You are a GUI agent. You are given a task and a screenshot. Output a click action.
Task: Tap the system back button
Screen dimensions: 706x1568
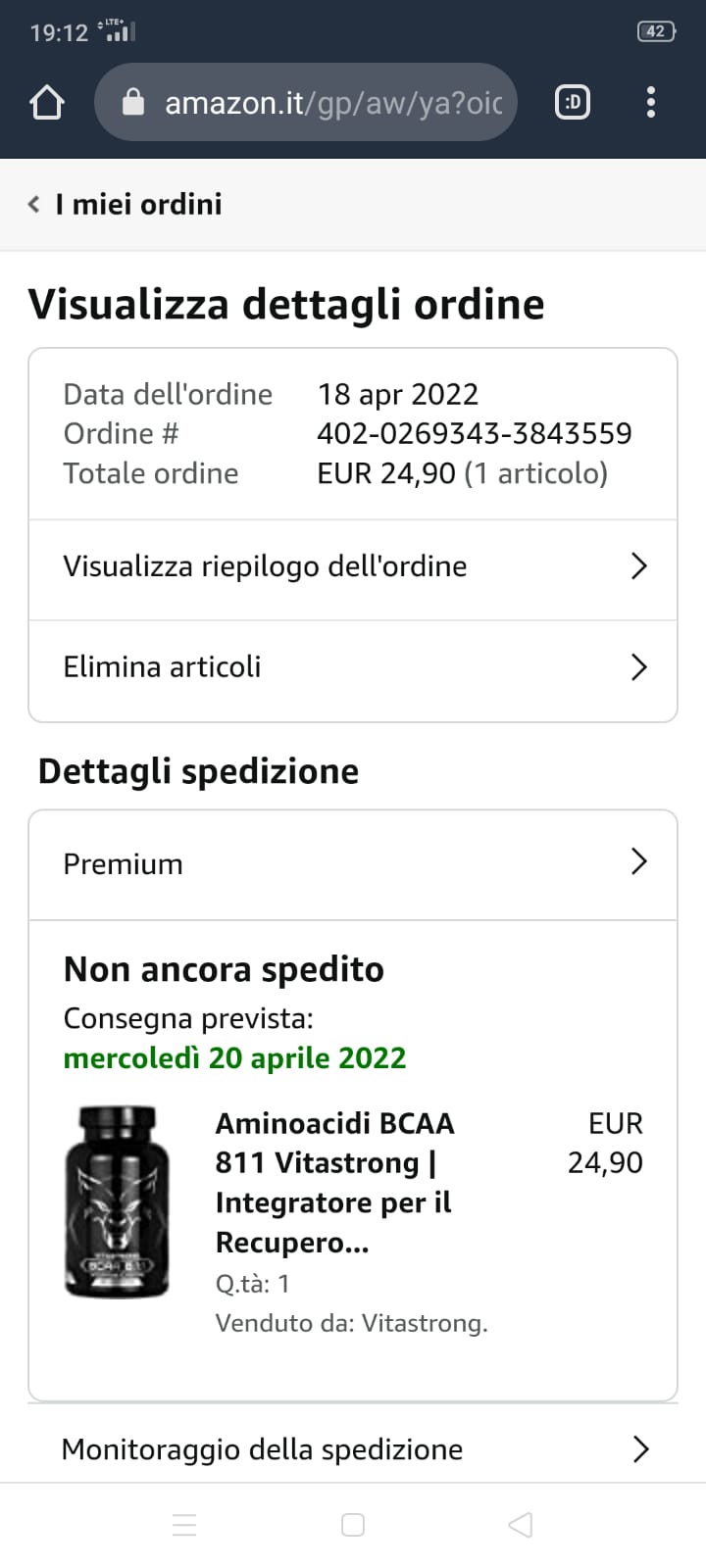pos(521,1525)
